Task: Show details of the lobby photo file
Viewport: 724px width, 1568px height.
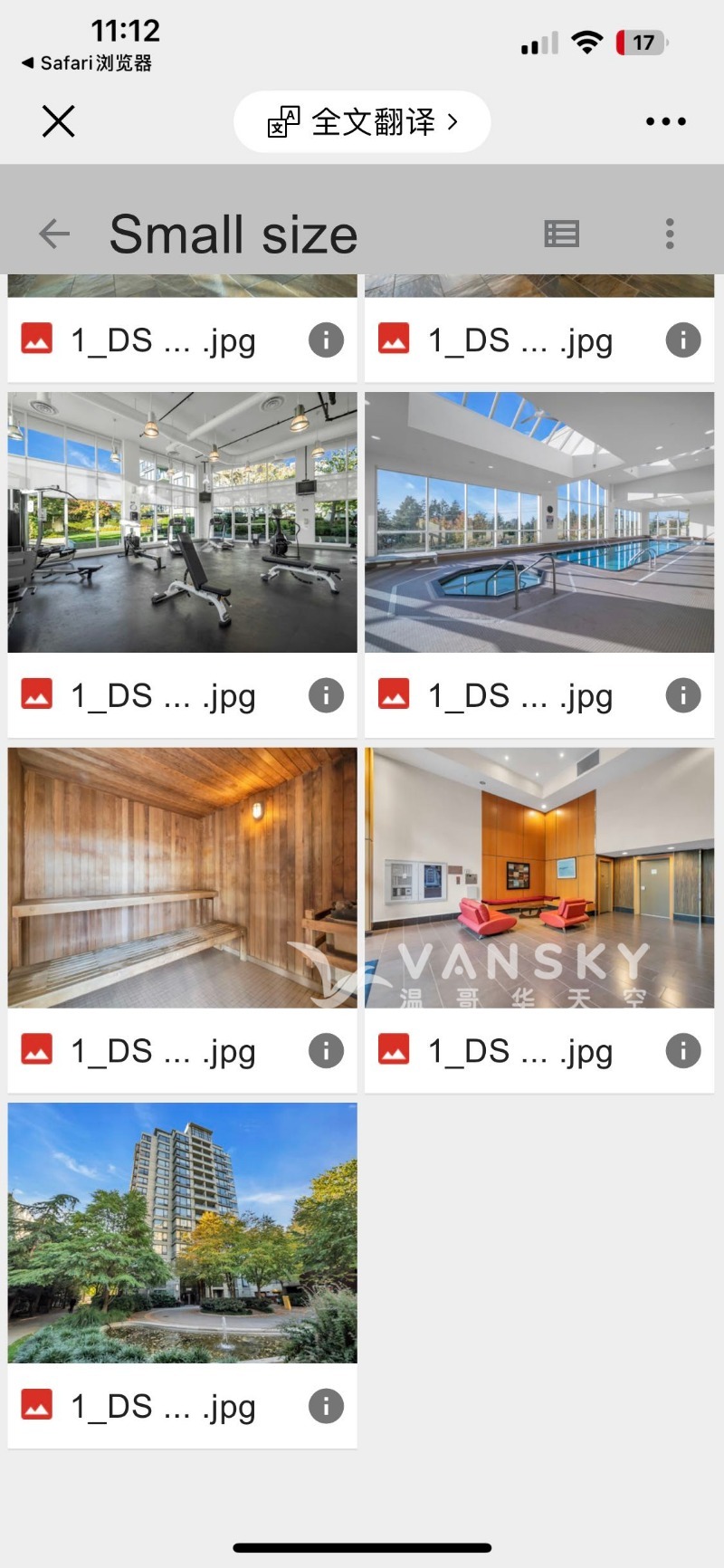Action: coord(683,1050)
